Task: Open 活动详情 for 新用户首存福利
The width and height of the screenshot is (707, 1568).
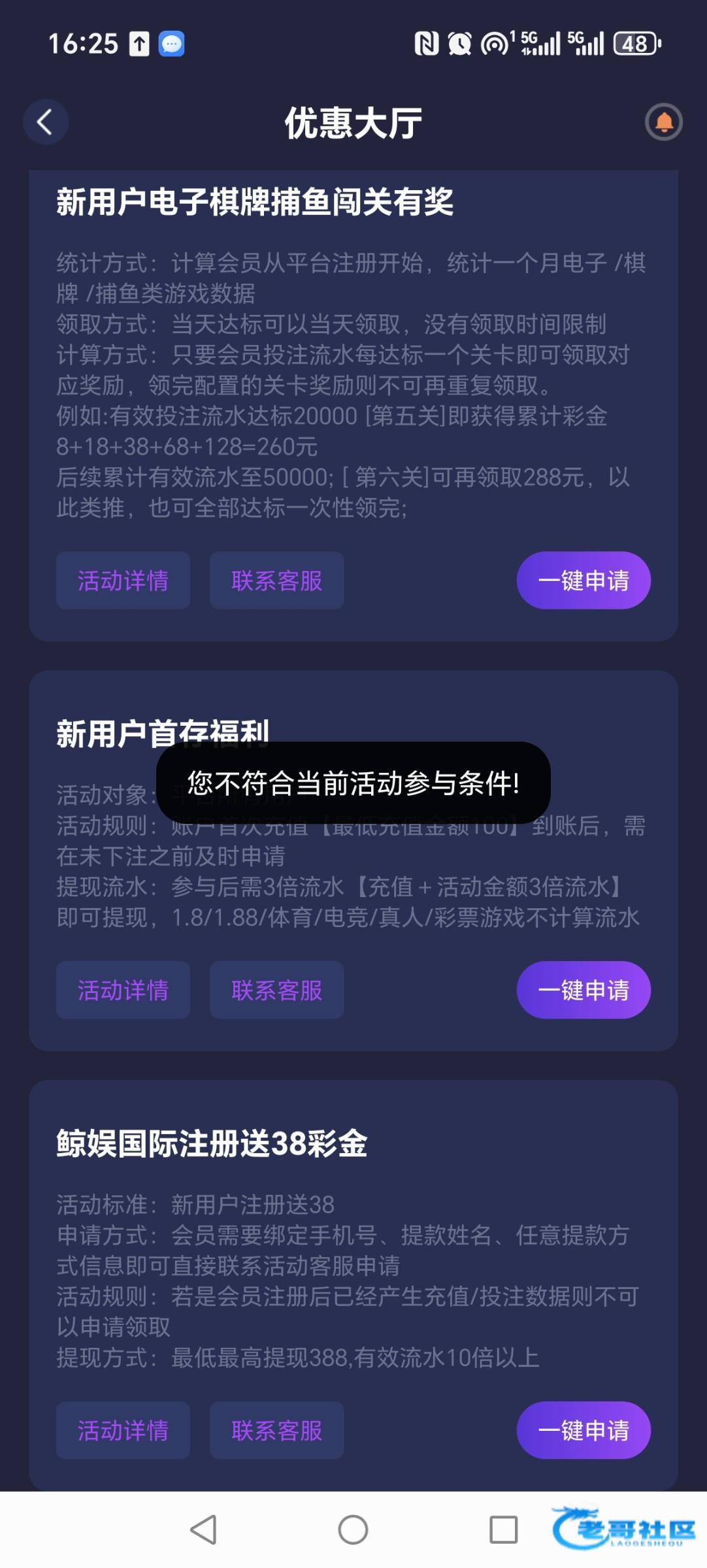Action: pos(123,990)
